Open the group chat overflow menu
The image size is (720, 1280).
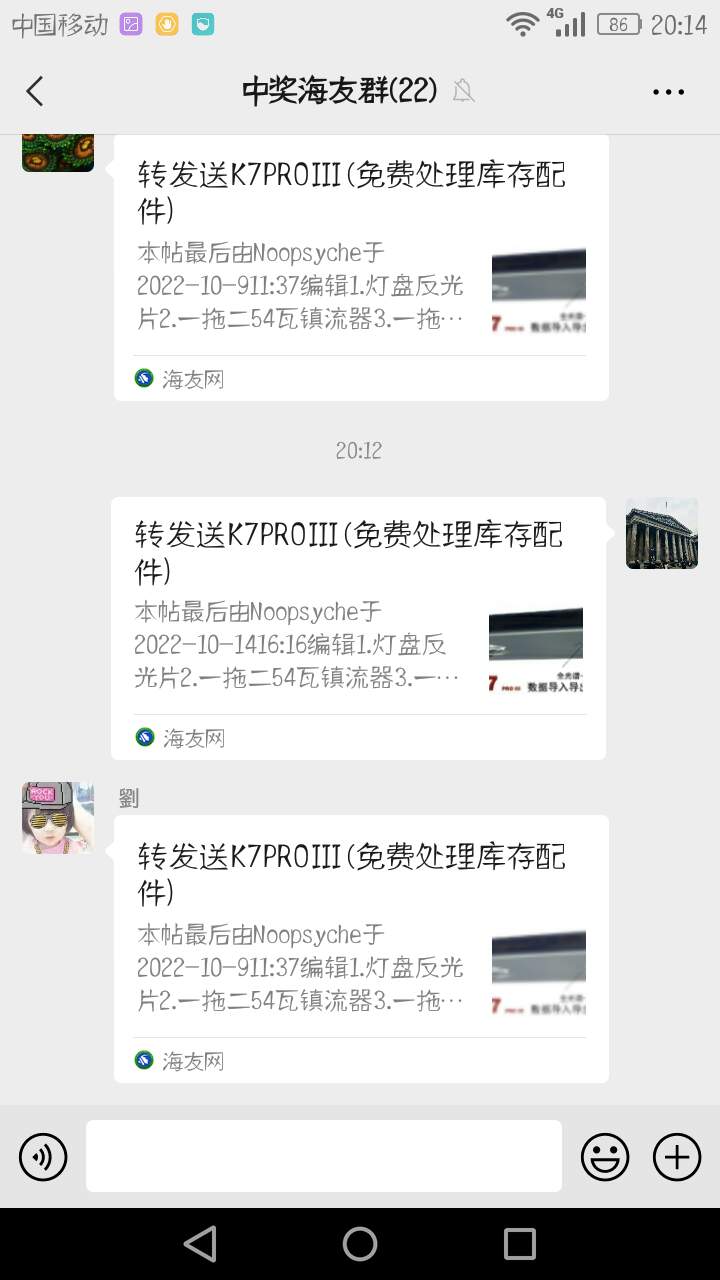click(668, 92)
